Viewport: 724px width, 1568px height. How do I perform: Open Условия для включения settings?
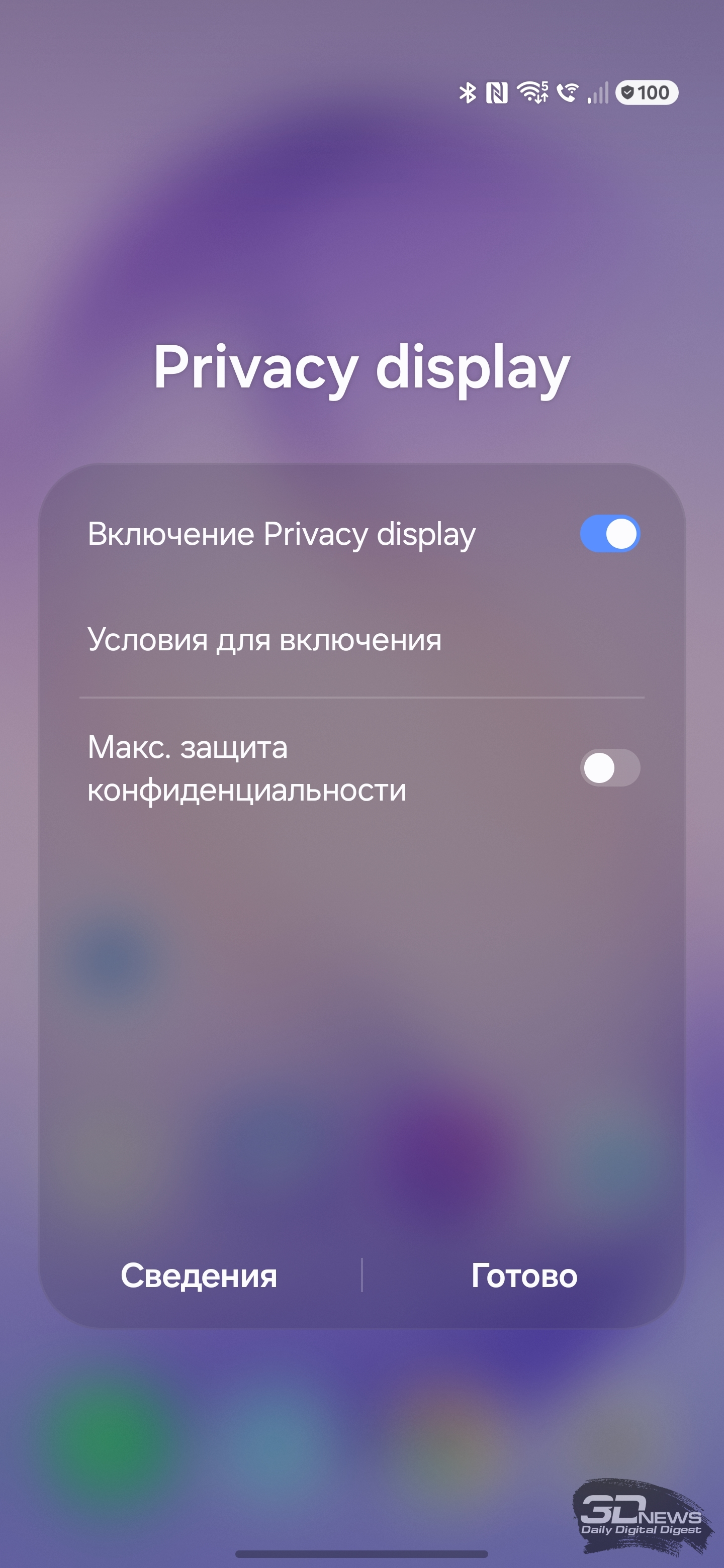[x=264, y=640]
